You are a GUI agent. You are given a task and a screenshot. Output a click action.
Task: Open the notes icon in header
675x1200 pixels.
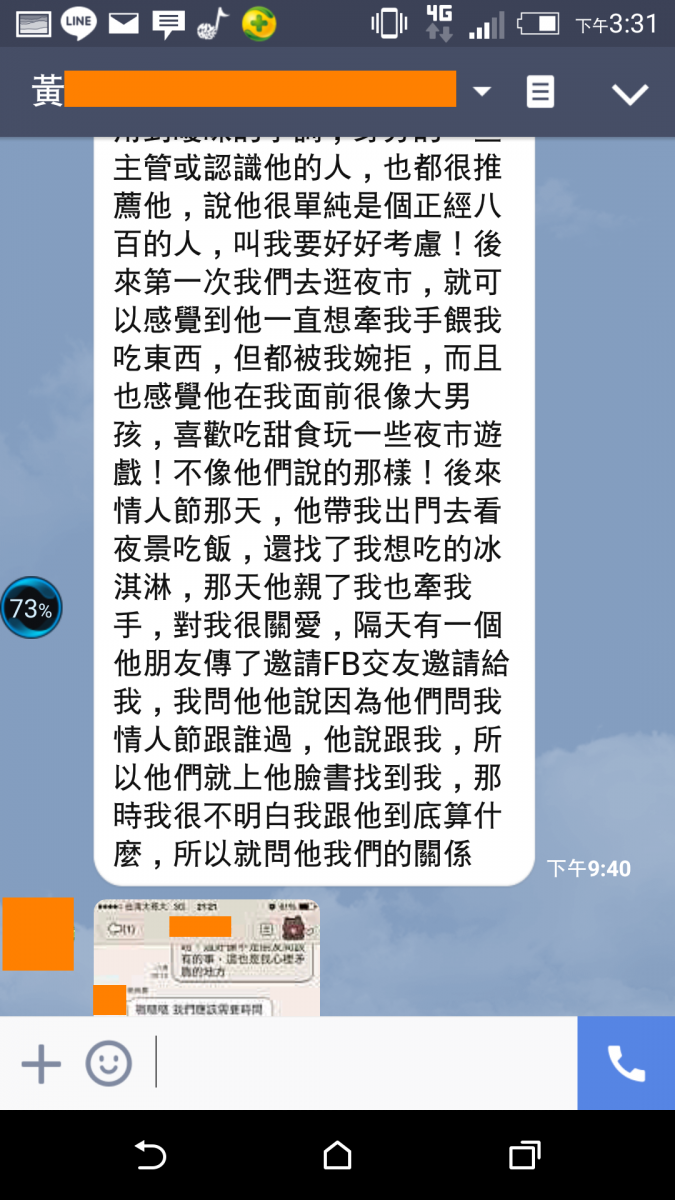[x=540, y=93]
